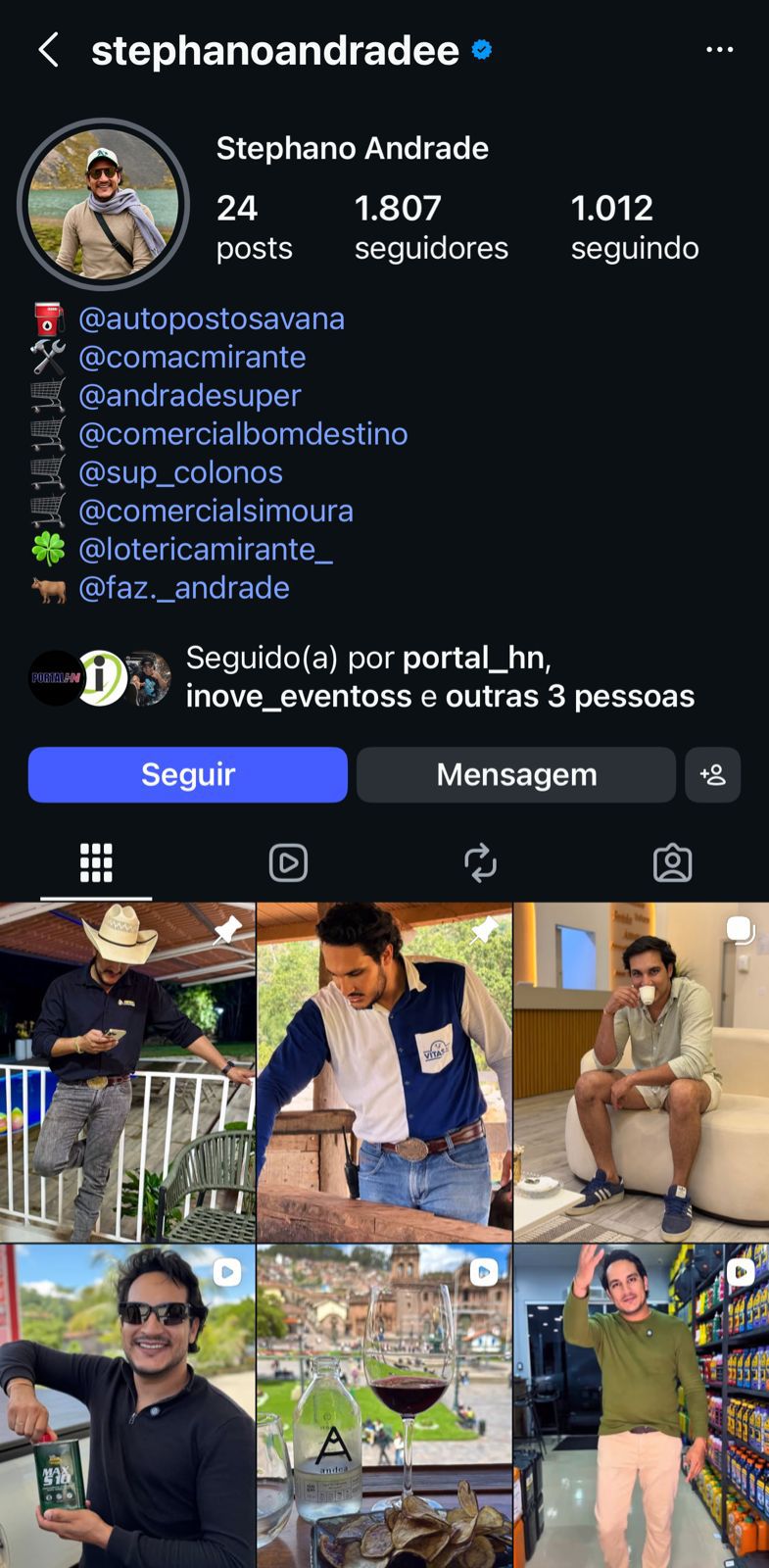View mutual followers portal_hn and others
Screen dimensions: 769x1568
point(439,676)
